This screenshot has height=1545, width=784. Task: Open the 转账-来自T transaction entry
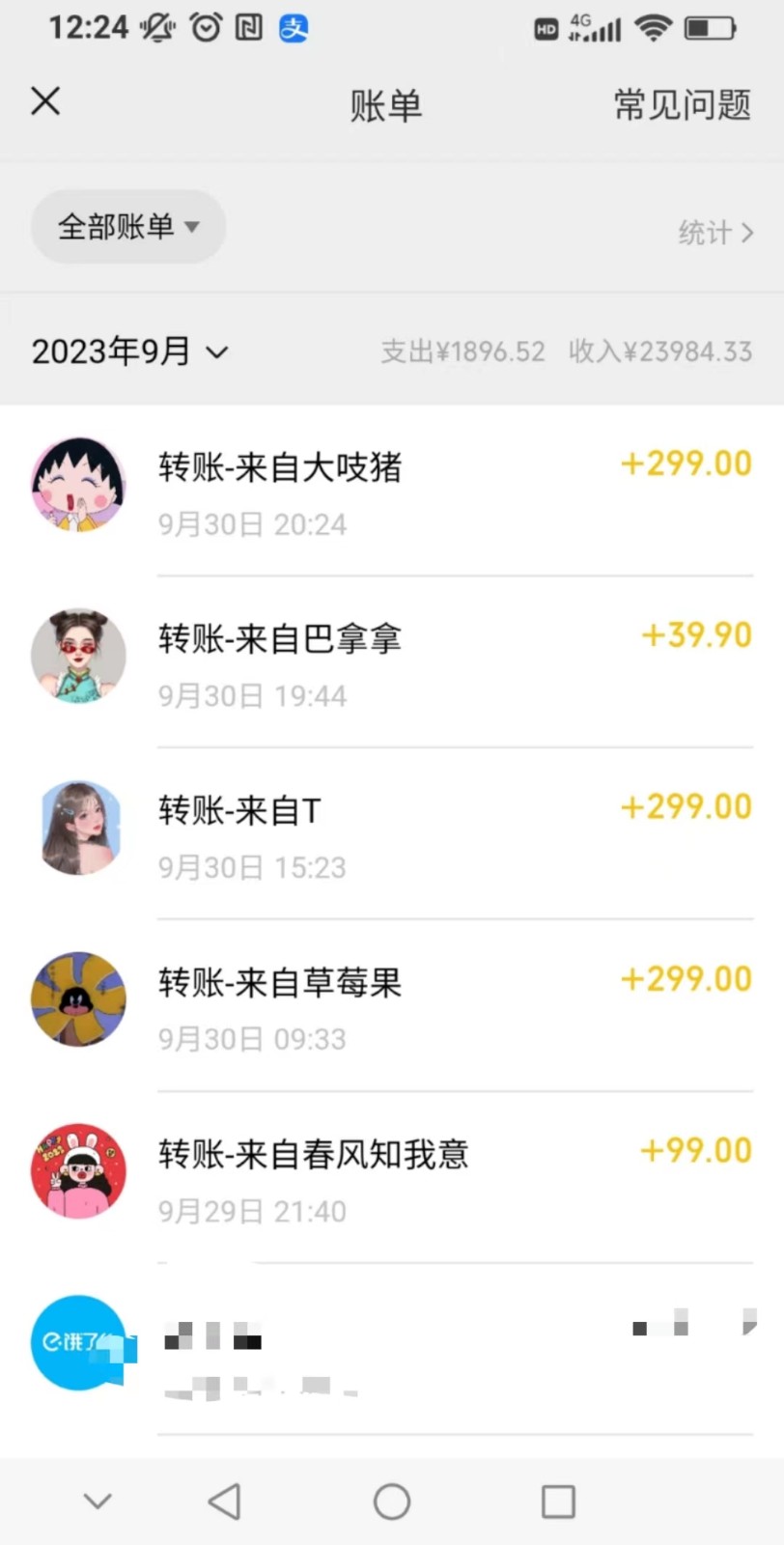click(386, 831)
